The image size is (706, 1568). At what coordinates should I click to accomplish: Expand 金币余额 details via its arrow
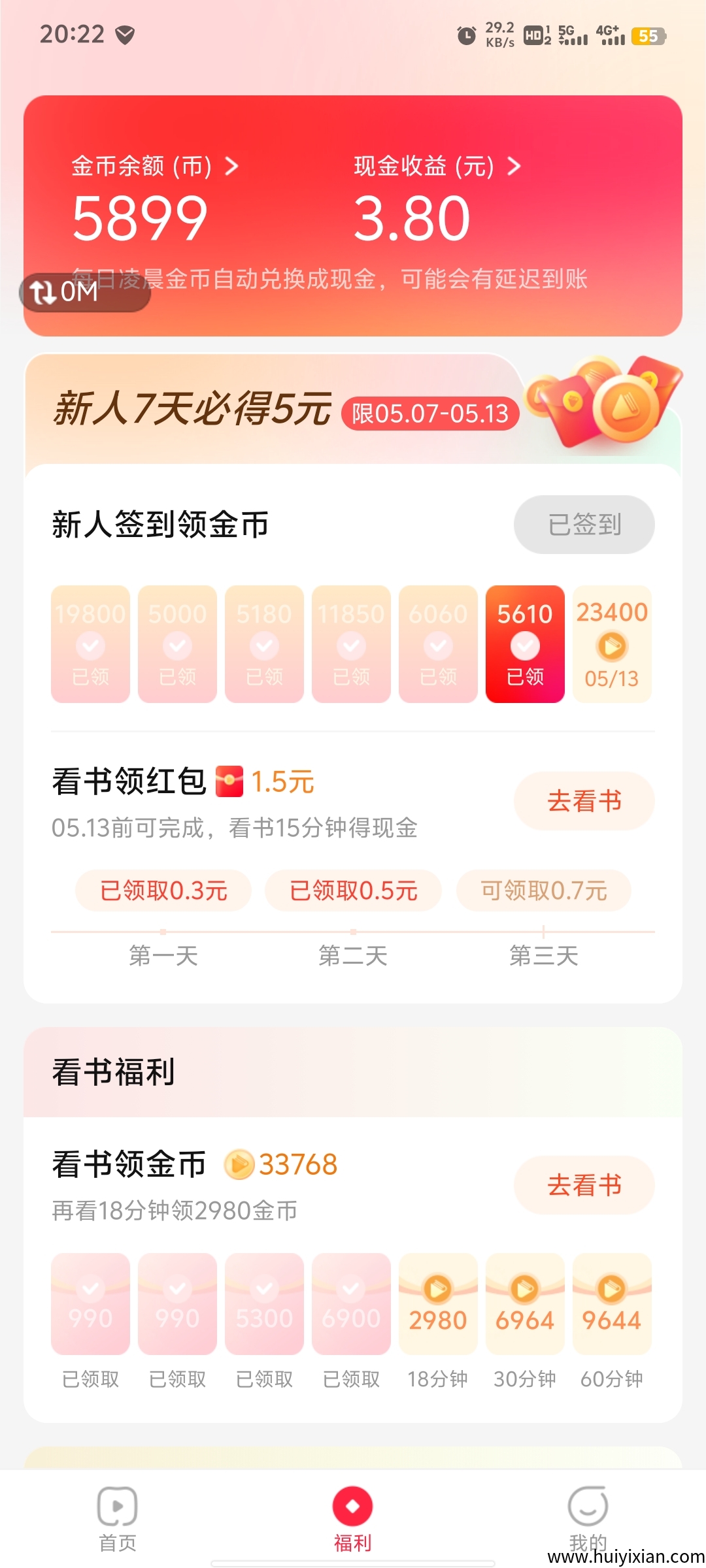233,166
